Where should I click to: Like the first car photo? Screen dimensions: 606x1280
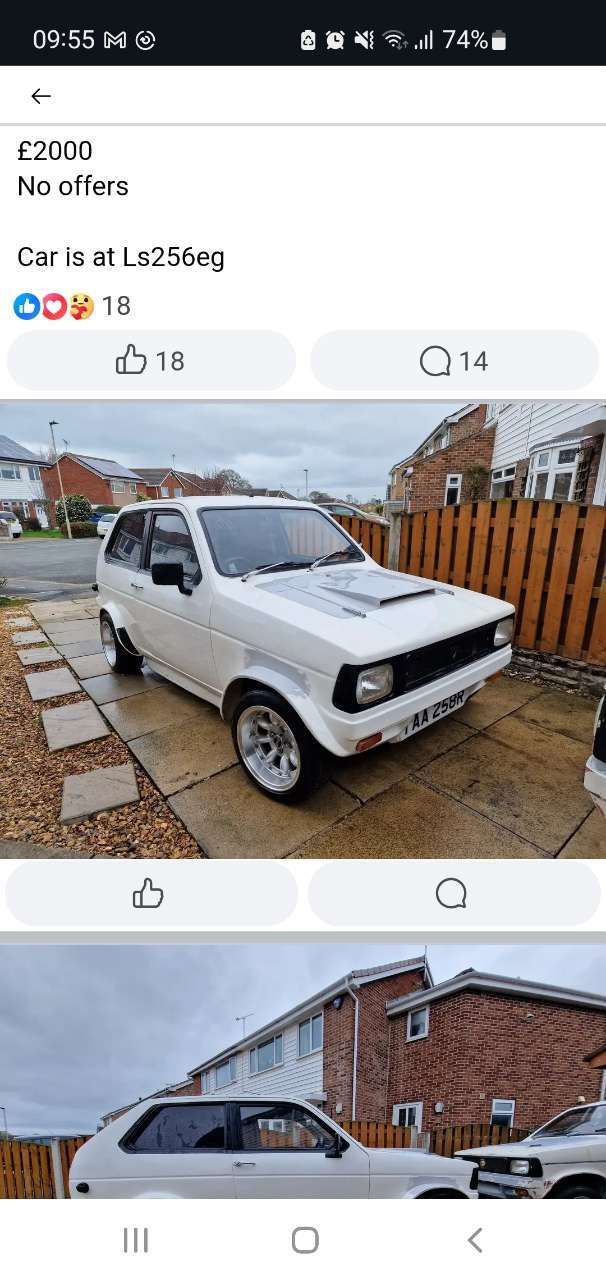pos(151,893)
